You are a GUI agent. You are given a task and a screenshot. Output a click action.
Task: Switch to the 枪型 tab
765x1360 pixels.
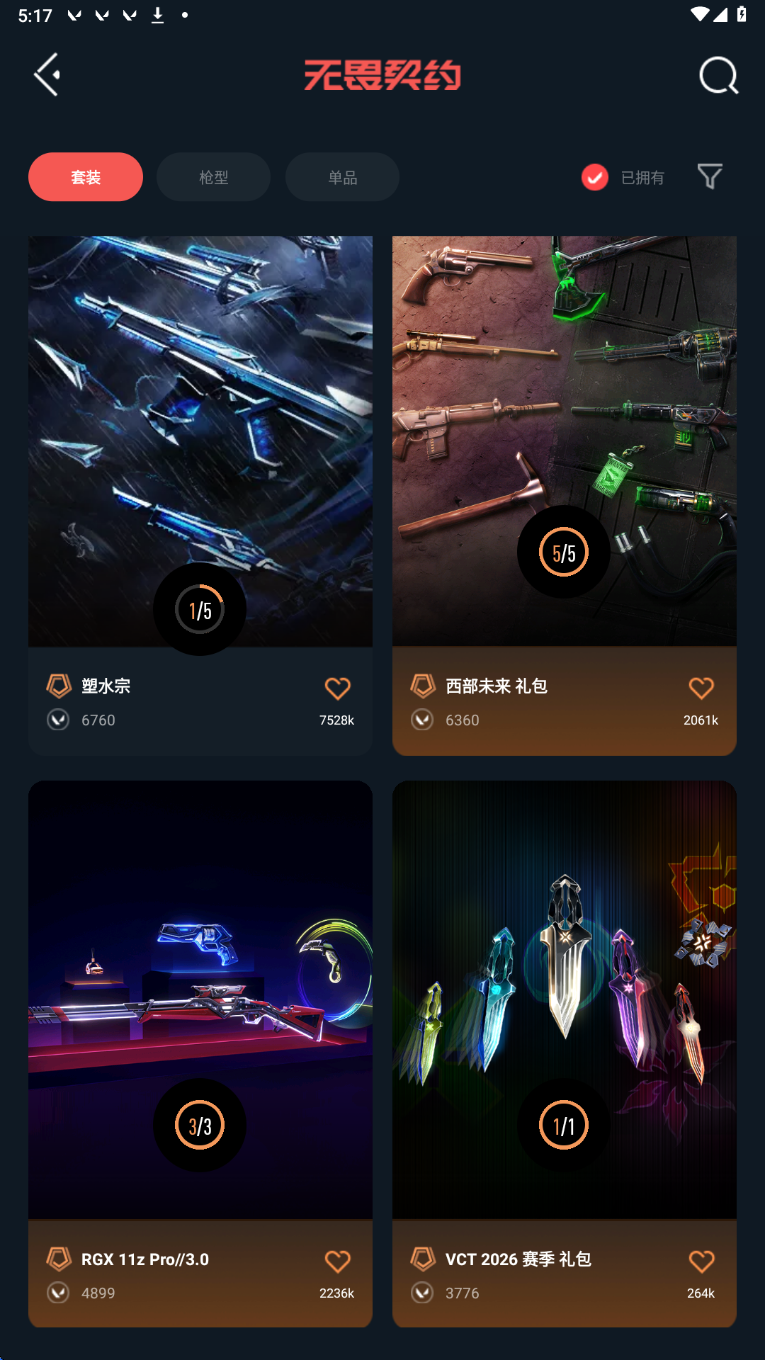pyautogui.click(x=214, y=177)
